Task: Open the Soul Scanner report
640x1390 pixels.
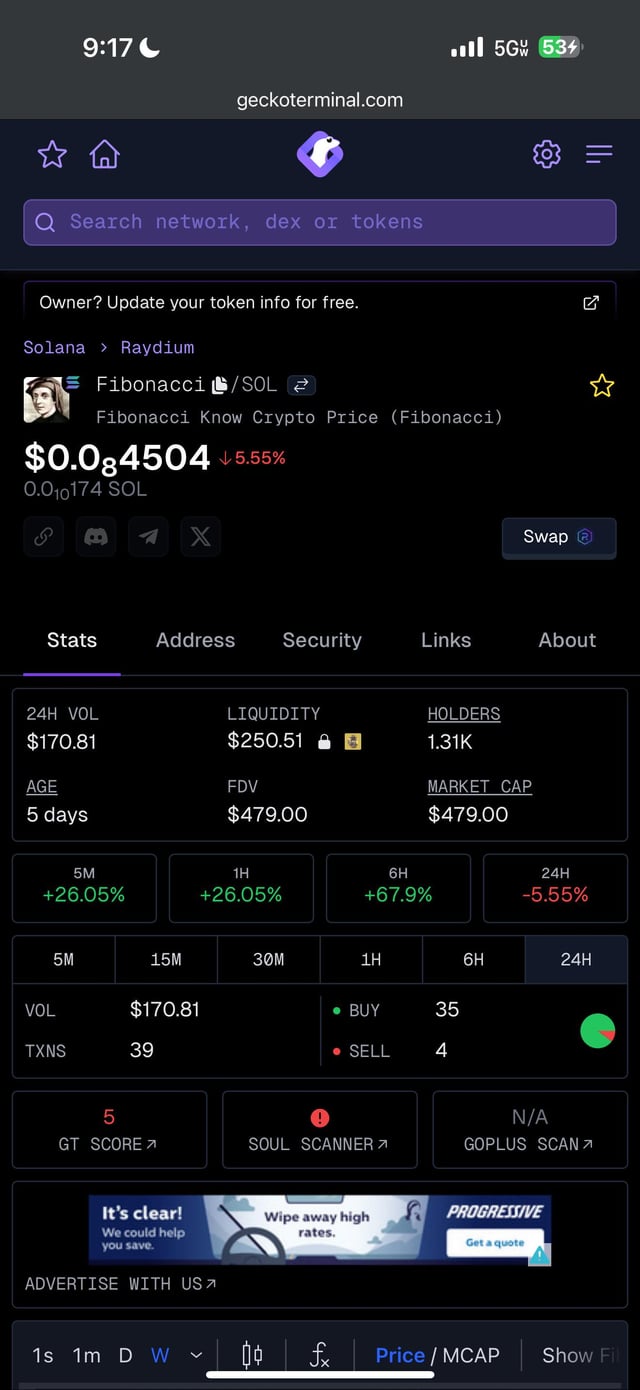Action: click(319, 1130)
